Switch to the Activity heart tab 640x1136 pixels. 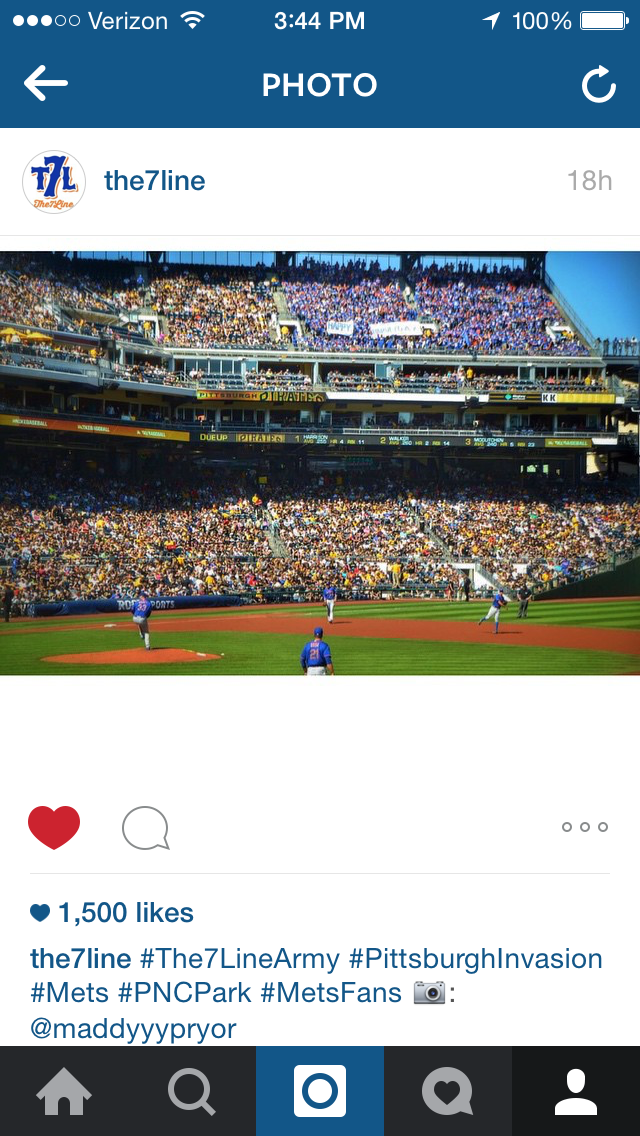[447, 1091]
